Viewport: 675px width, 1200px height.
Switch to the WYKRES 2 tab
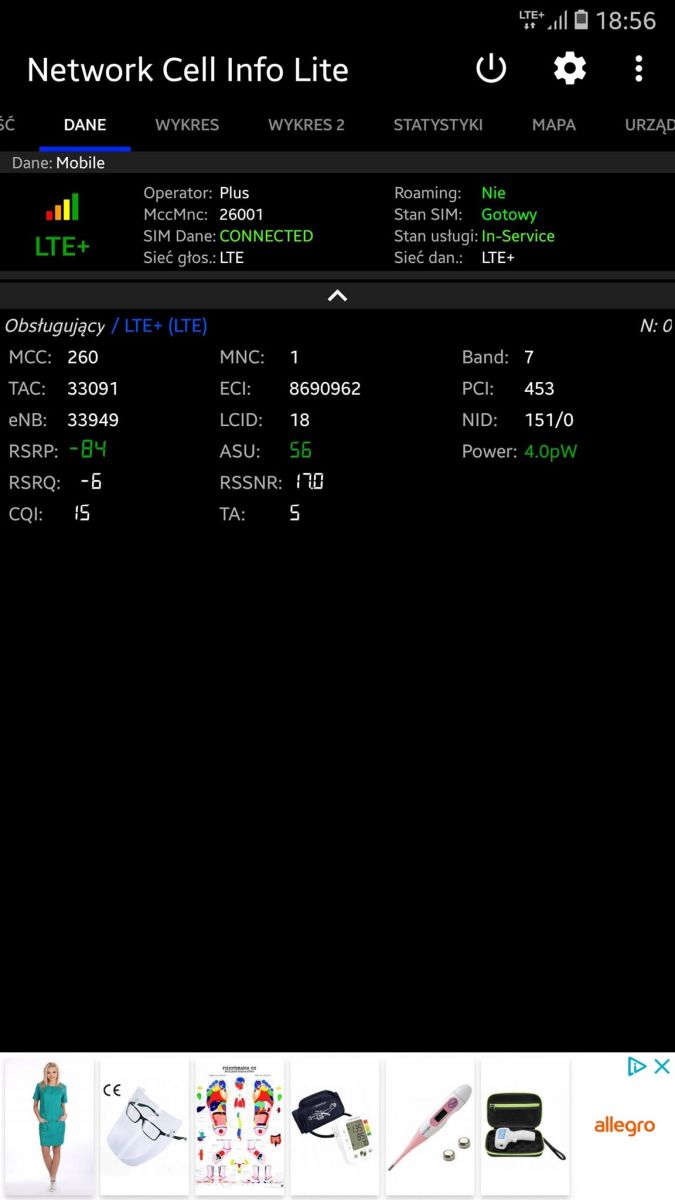306,125
